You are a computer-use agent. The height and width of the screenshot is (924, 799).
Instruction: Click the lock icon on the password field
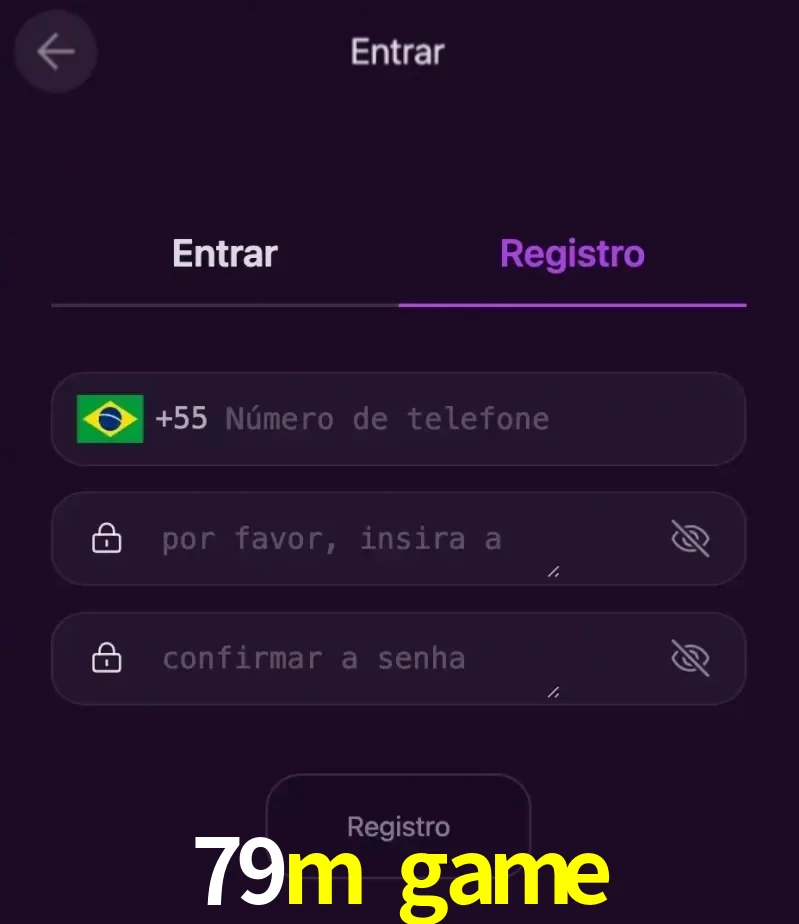(x=106, y=538)
